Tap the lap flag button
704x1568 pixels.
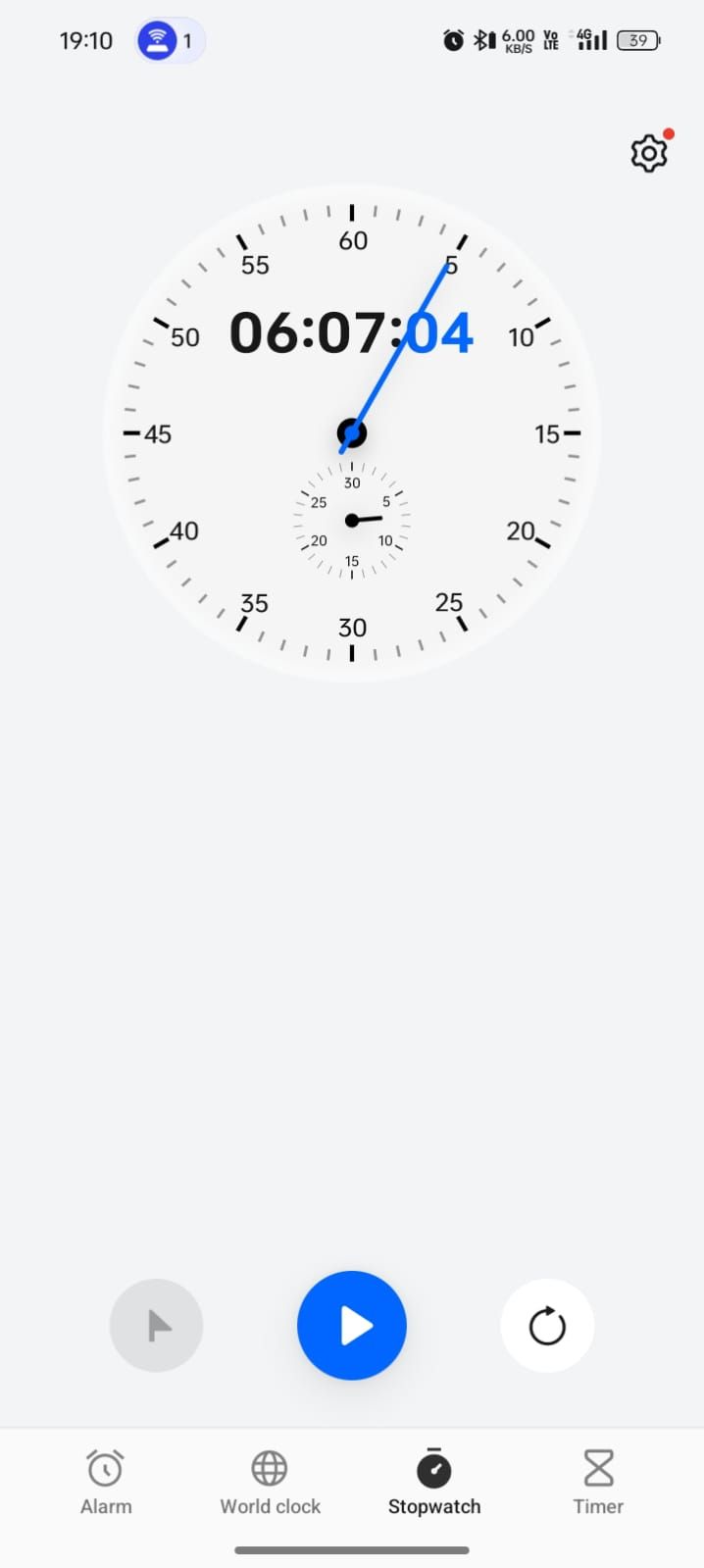(x=157, y=1326)
